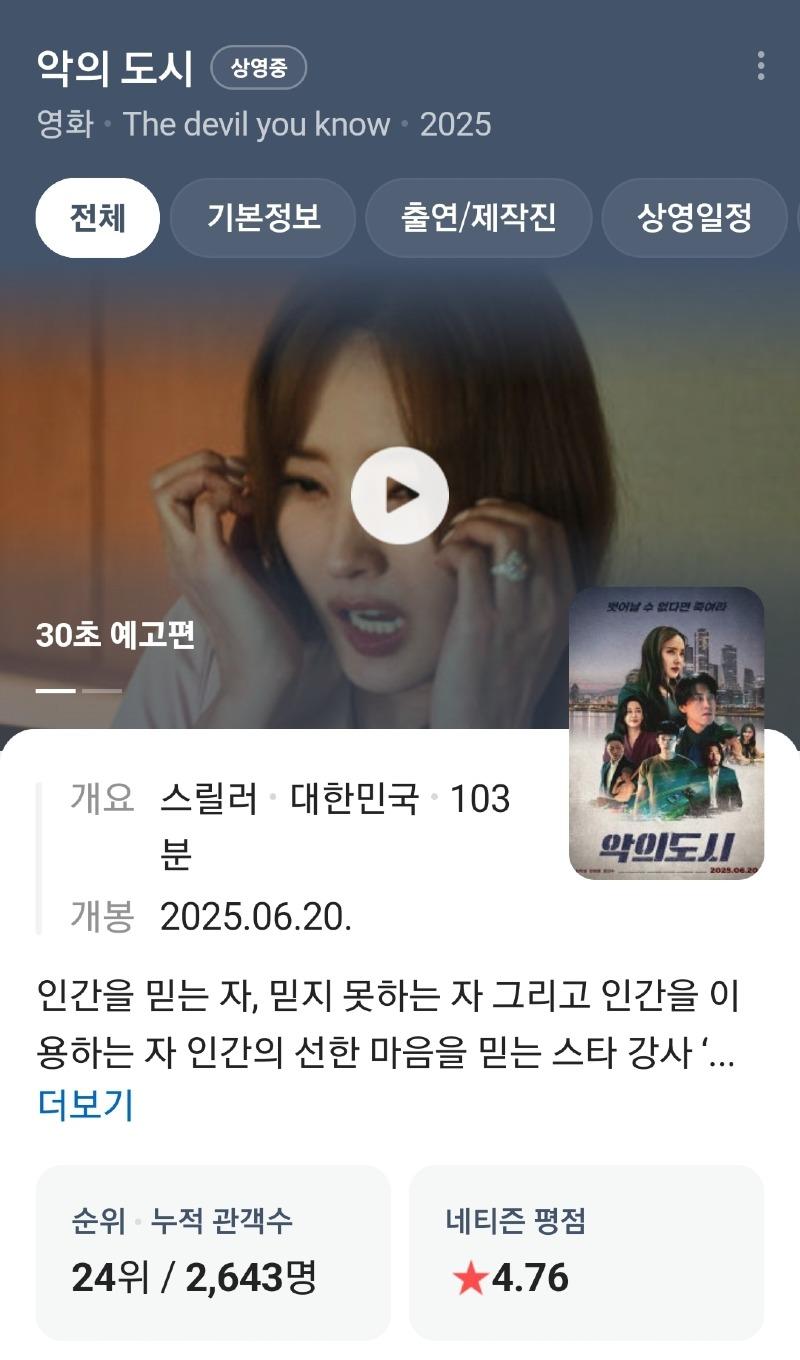
Task: Click the 상영중 badge next to the title
Action: (258, 68)
